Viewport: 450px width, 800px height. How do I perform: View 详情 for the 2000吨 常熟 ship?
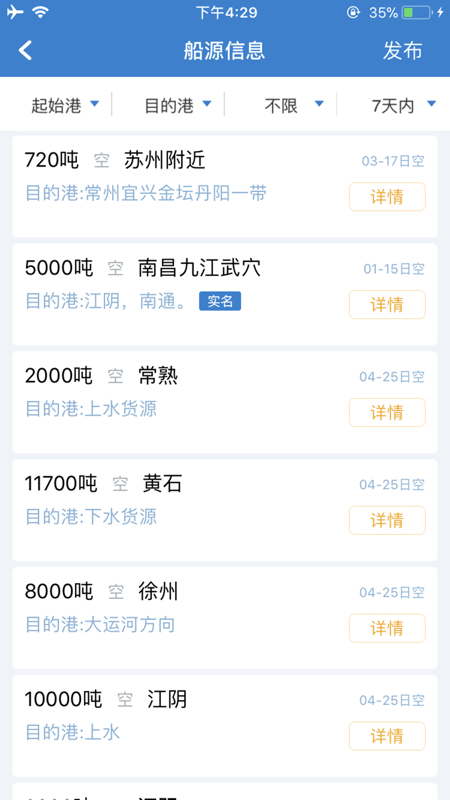pyautogui.click(x=387, y=412)
